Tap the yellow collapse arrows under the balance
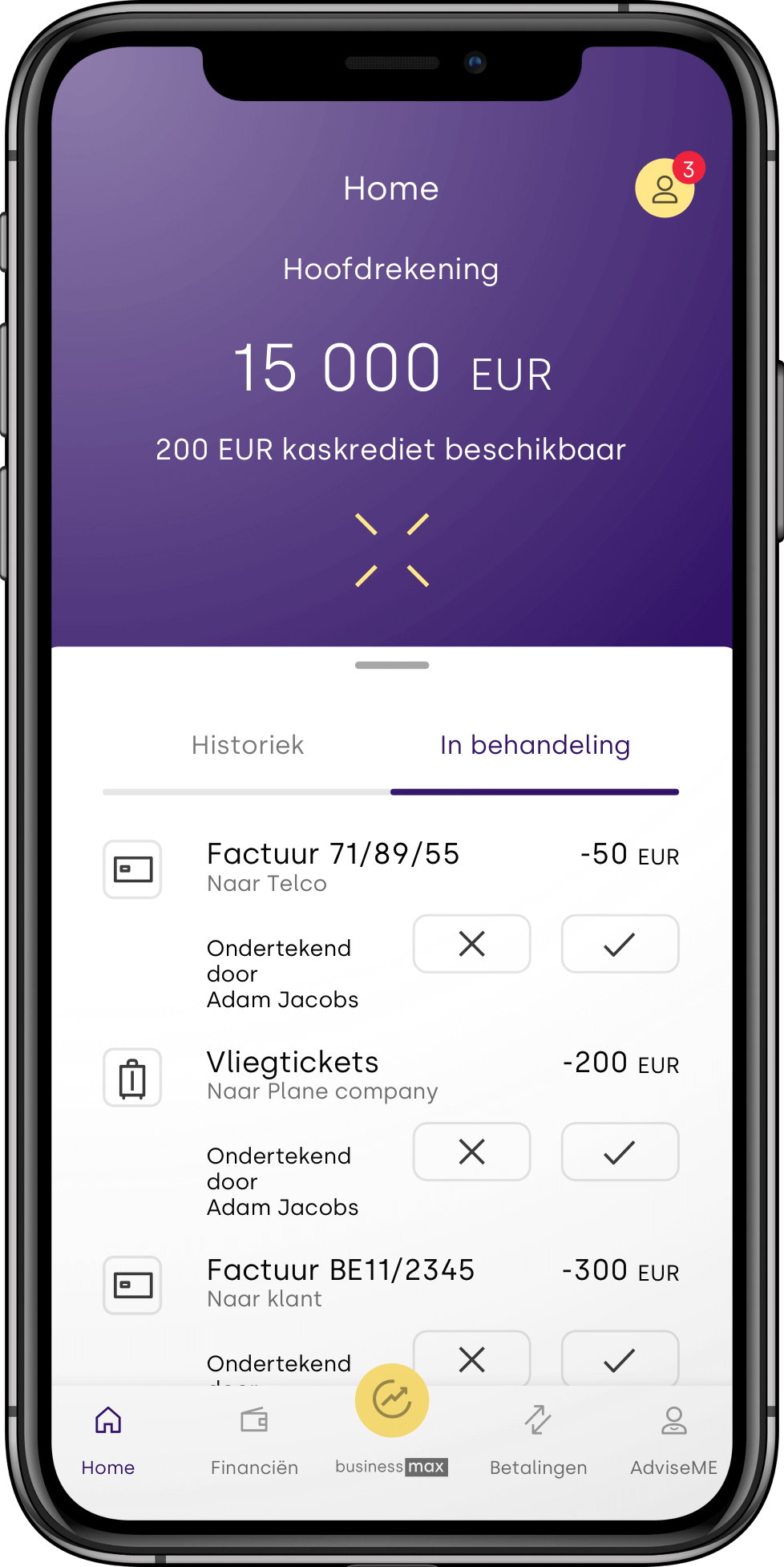 pyautogui.click(x=392, y=550)
